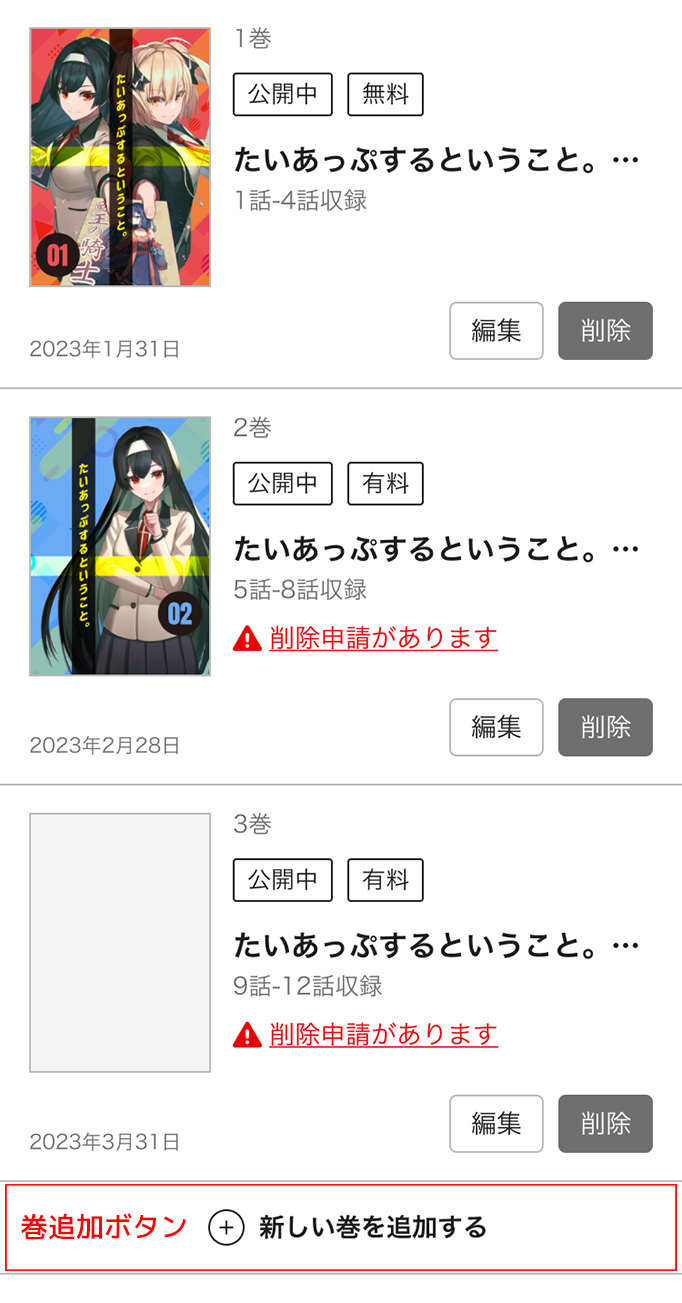Viewport: 682px width, 1303px height.
Task: Tap the blank cover of volume 3巻
Action: tap(120, 943)
